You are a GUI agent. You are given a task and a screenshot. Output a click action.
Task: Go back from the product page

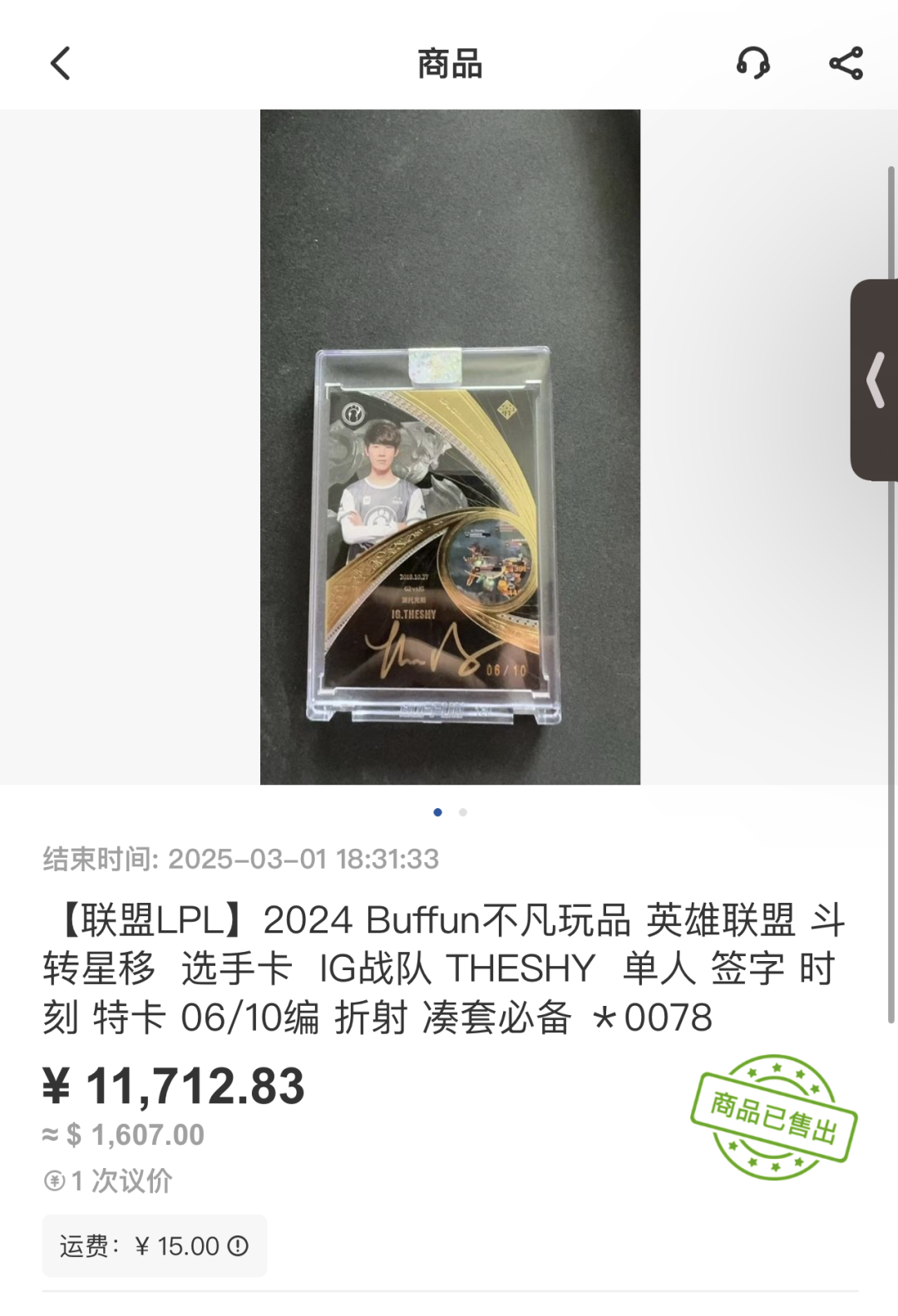pos(61,63)
